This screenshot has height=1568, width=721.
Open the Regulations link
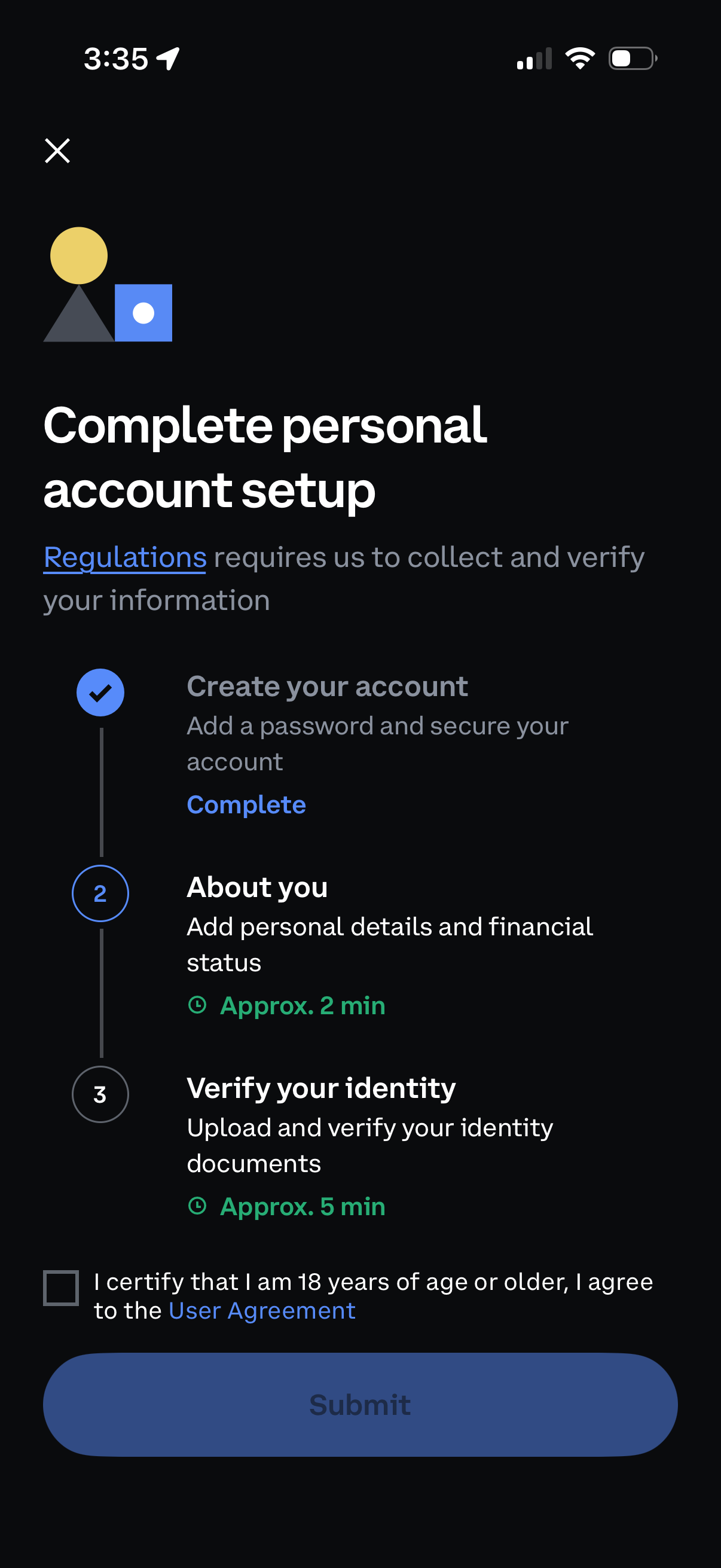(x=126, y=556)
